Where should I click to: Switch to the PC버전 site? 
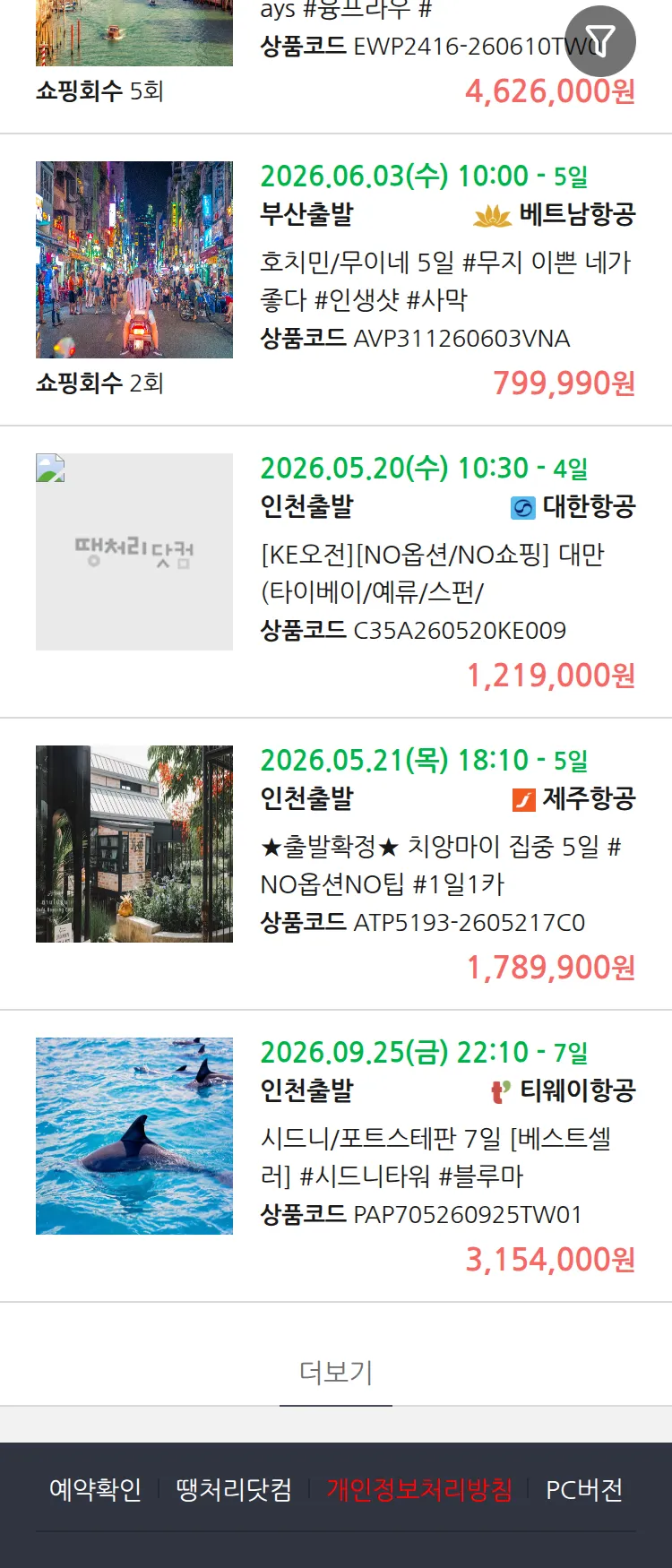pos(584,1490)
